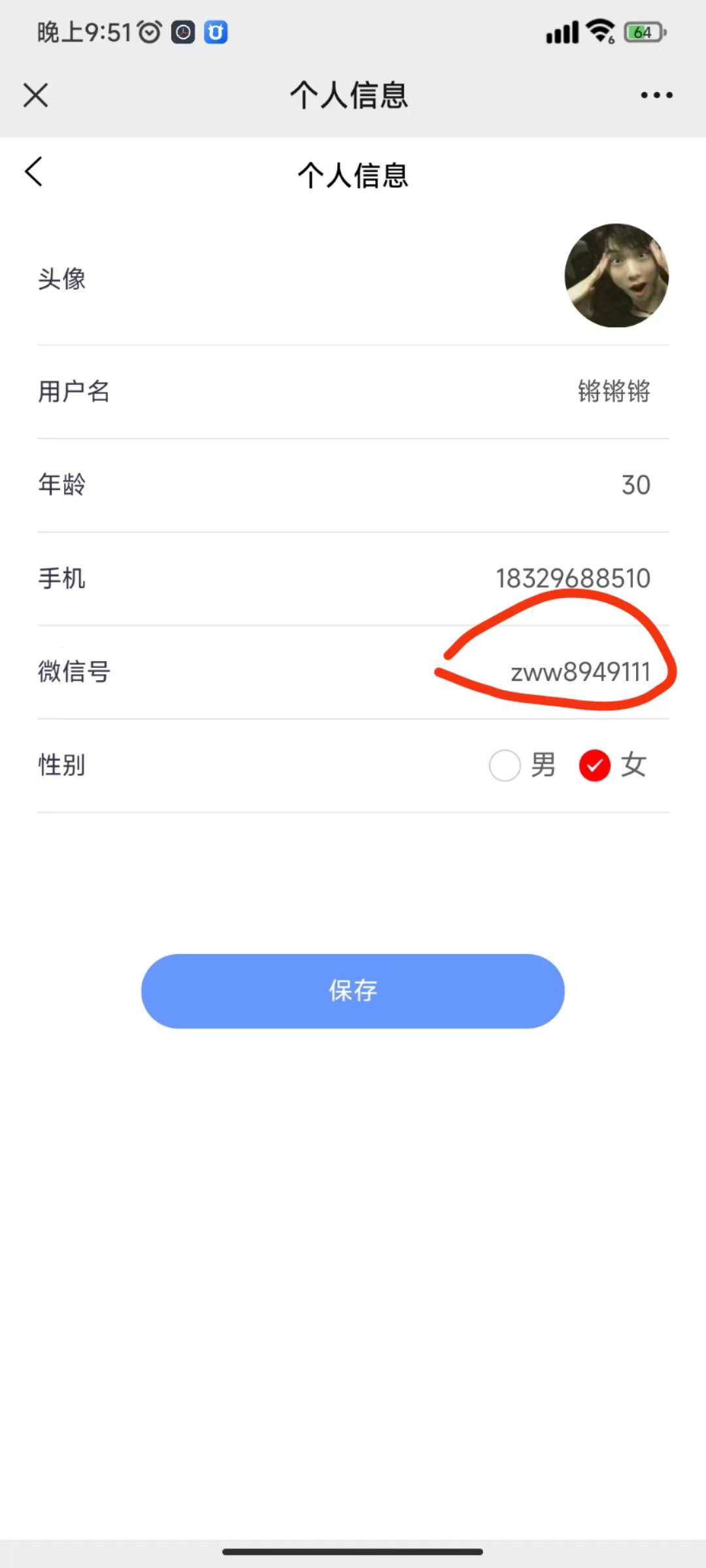Edit the 微信号 field
Viewport: 706px width, 1568px height.
[x=580, y=672]
